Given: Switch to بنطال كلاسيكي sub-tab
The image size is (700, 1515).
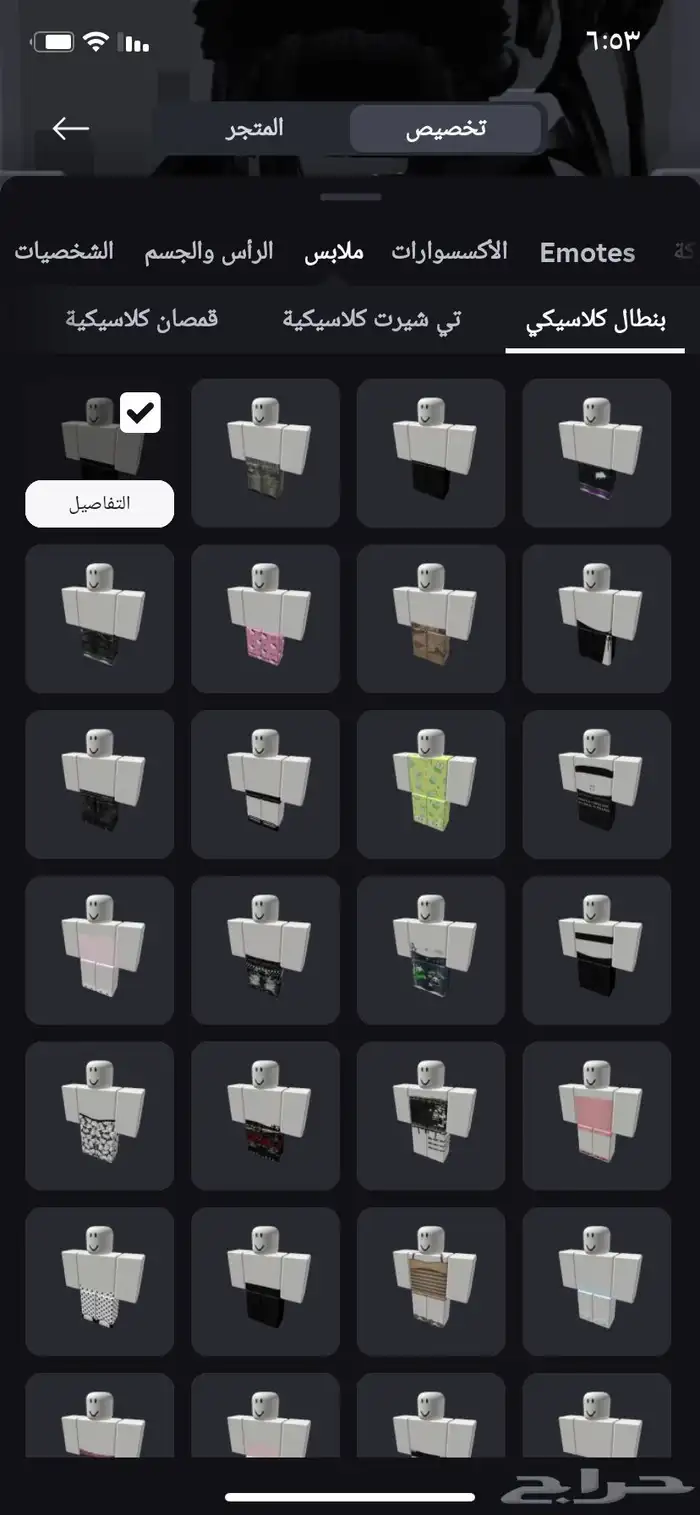Looking at the screenshot, I should click(595, 321).
